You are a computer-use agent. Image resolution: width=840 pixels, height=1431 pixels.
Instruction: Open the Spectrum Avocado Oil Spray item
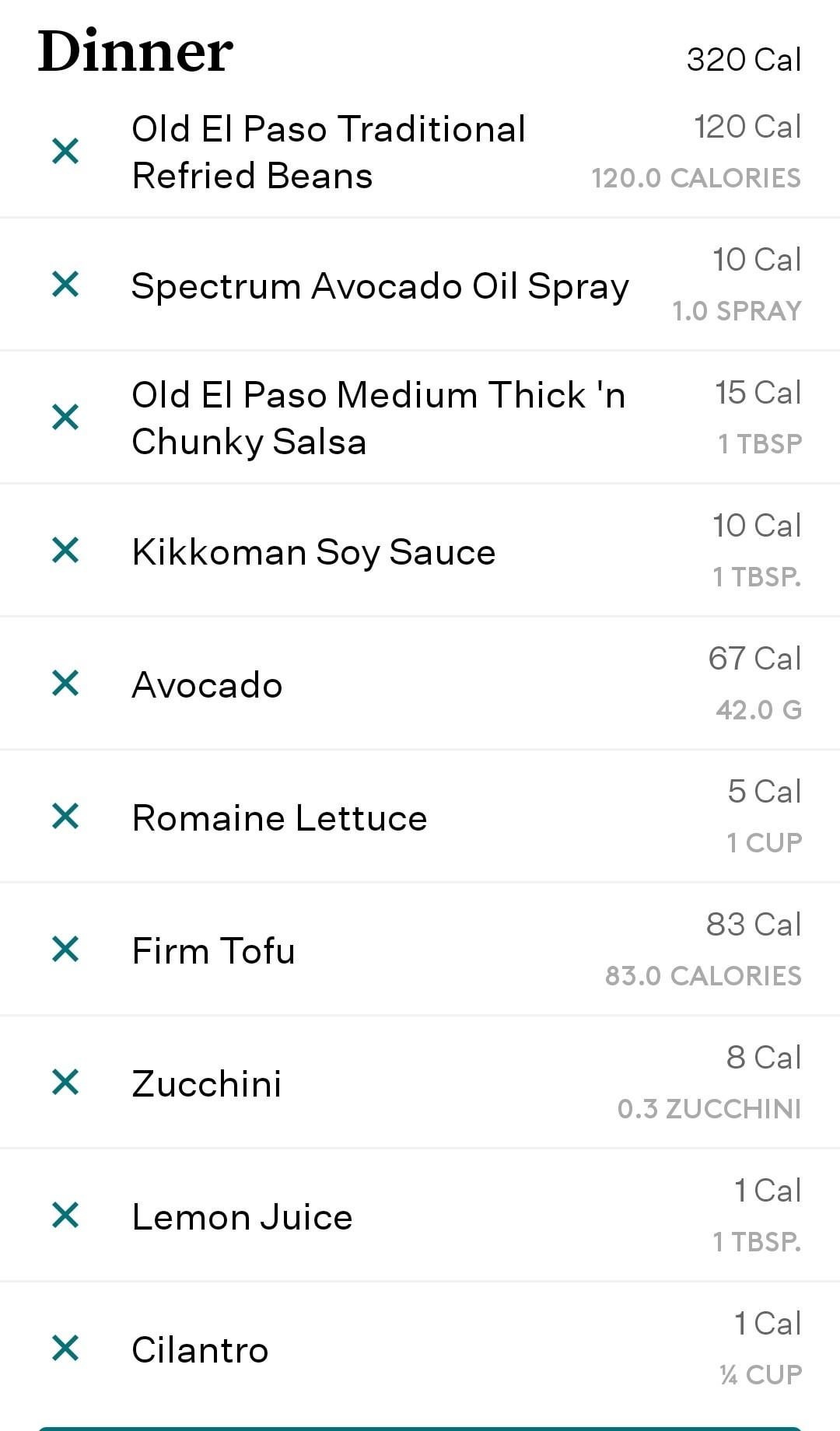click(x=380, y=286)
